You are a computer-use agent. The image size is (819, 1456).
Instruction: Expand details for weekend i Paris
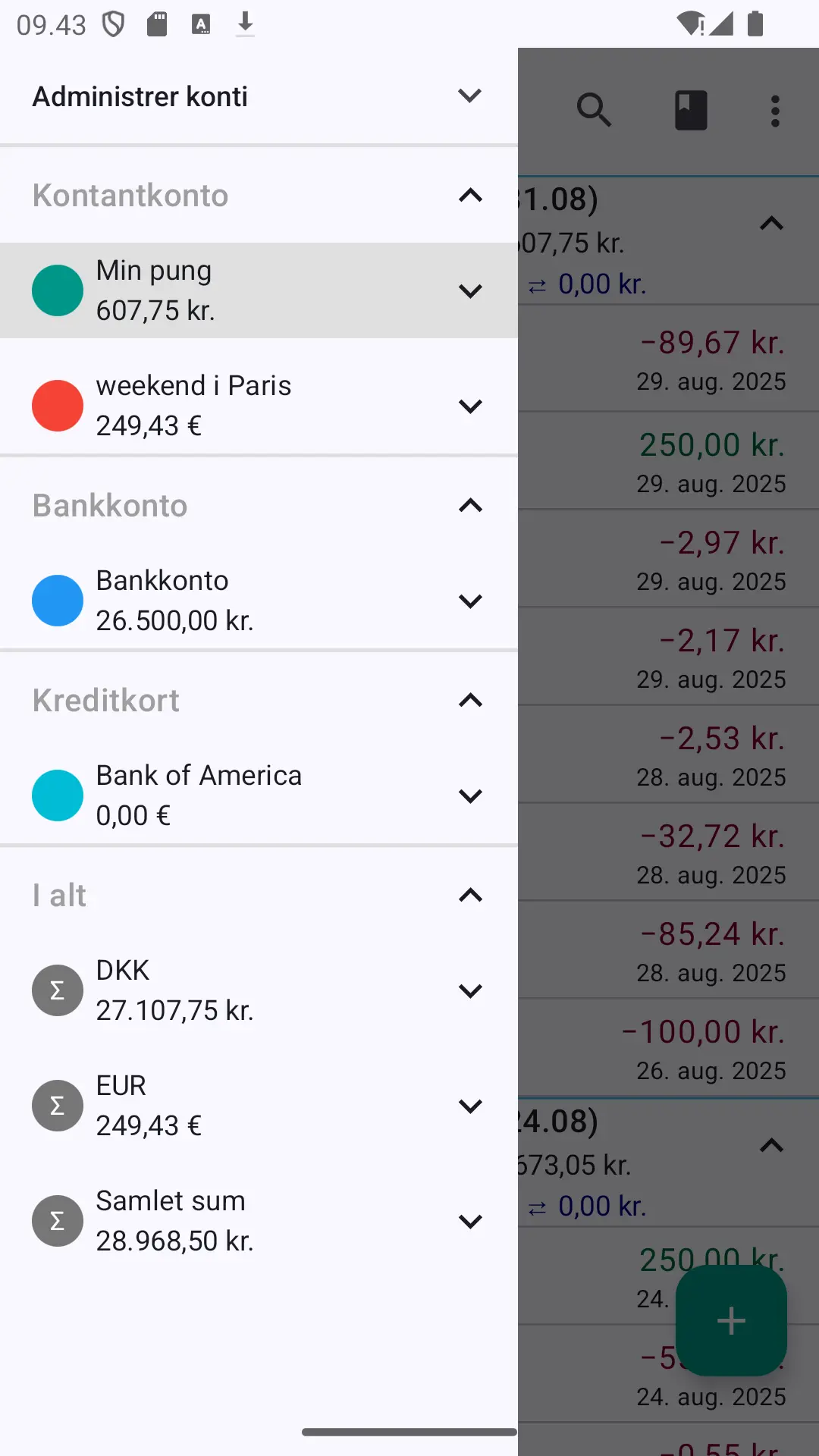(470, 406)
